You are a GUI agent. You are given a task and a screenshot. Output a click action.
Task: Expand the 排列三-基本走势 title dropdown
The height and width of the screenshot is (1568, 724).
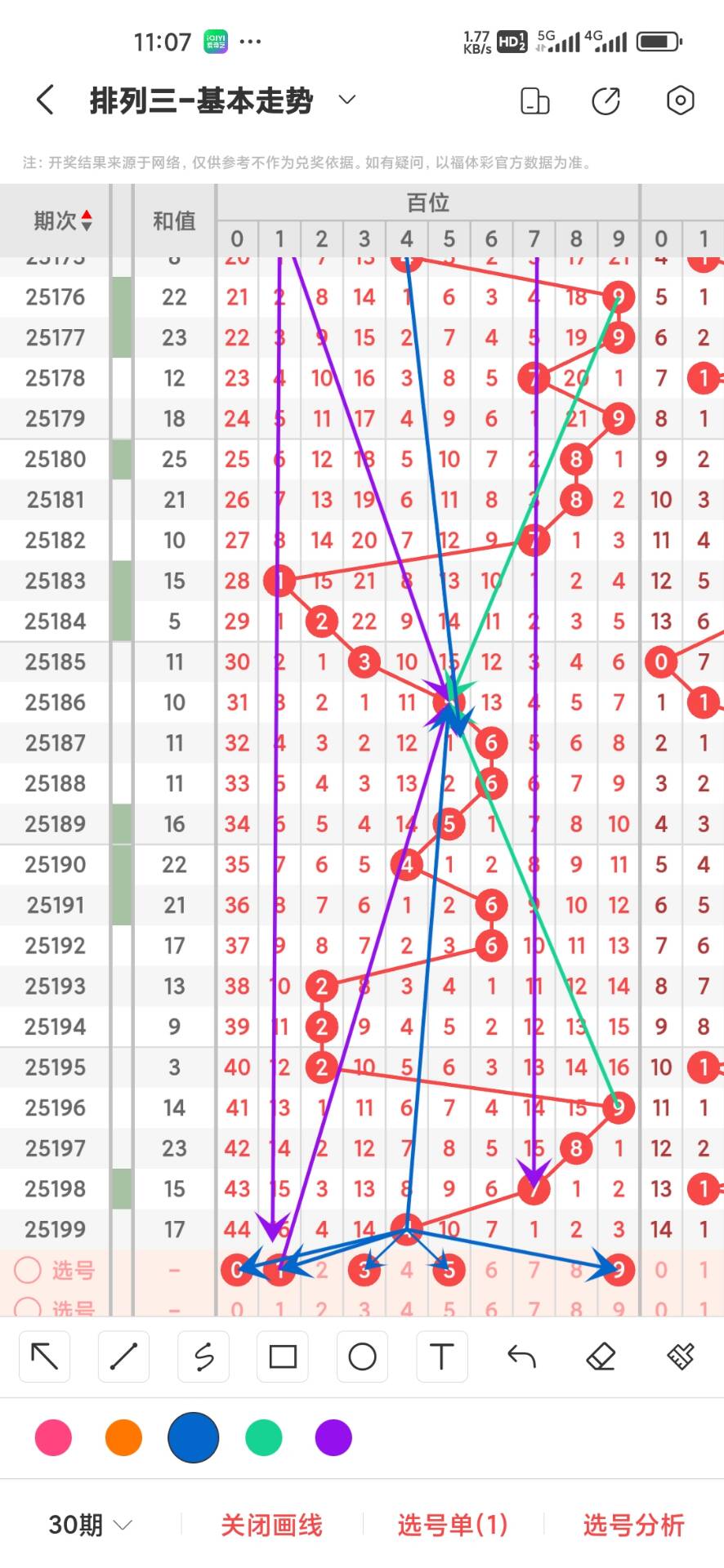pos(347,100)
